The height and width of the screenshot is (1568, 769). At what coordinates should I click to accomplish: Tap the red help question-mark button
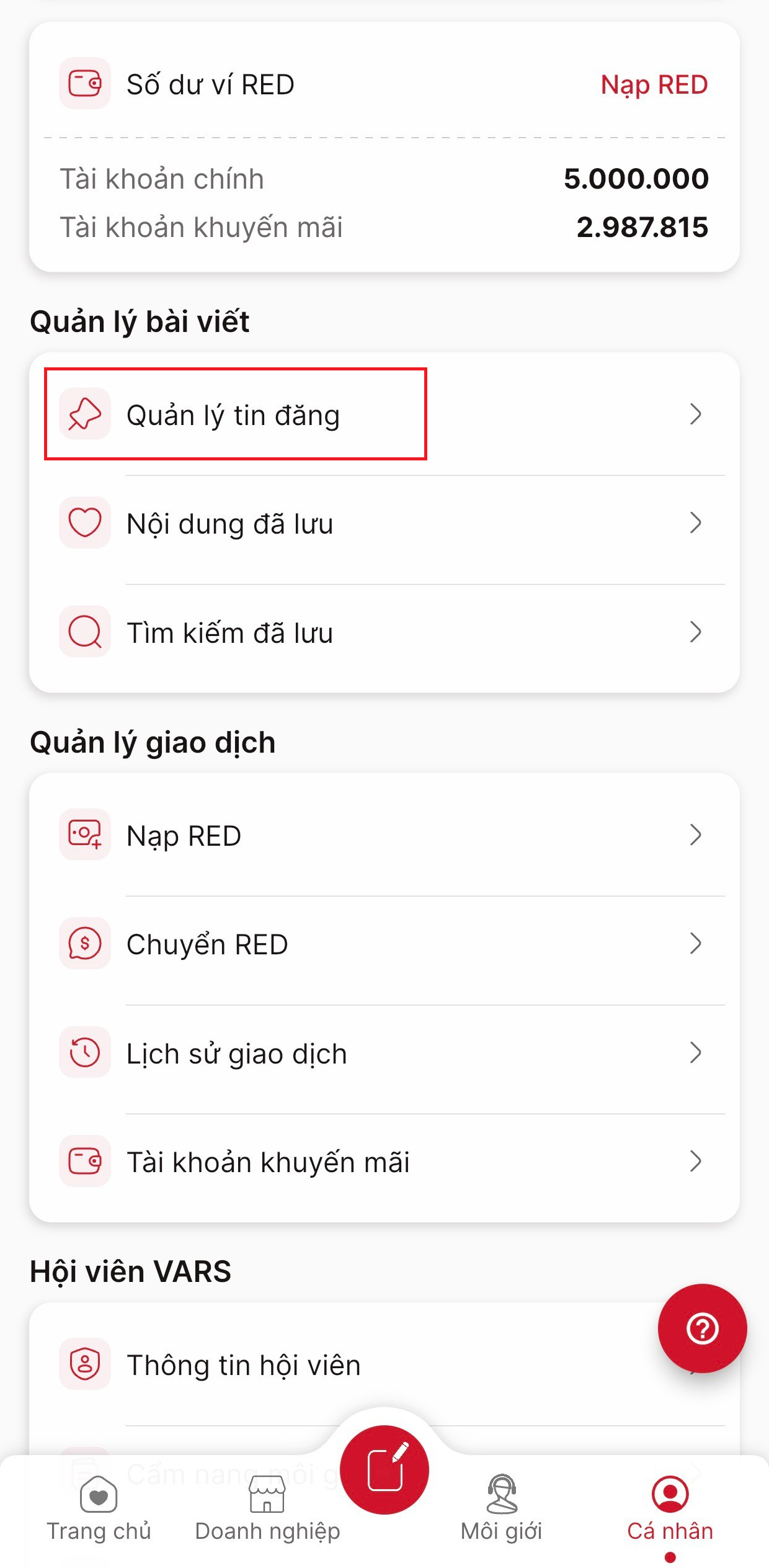[x=702, y=1328]
